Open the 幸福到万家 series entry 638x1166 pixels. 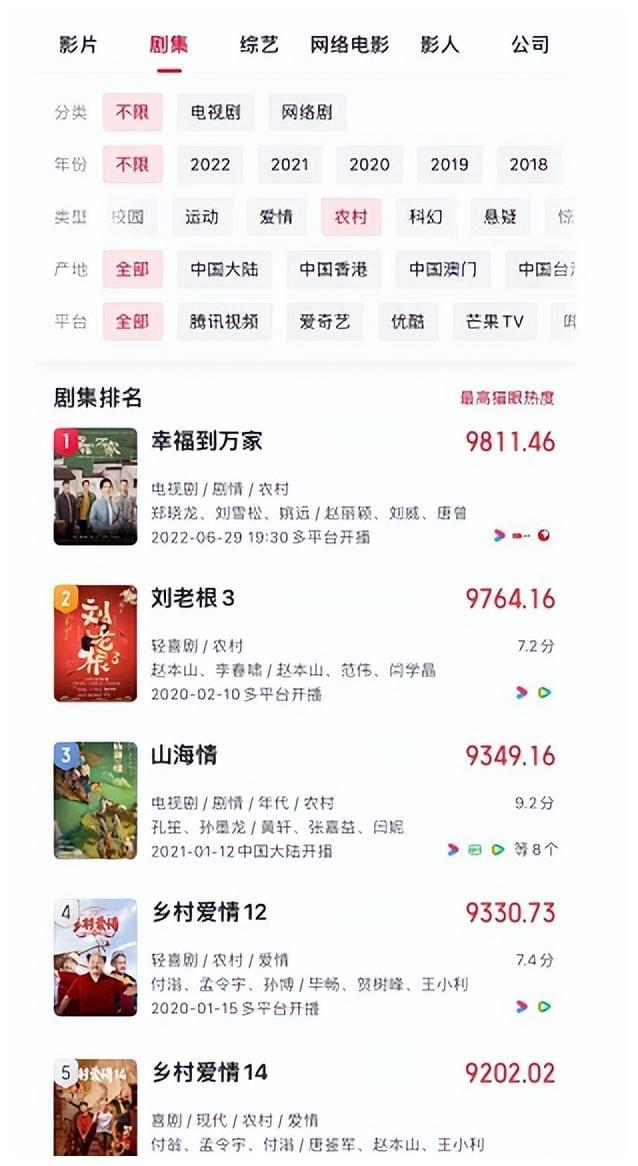(207, 441)
